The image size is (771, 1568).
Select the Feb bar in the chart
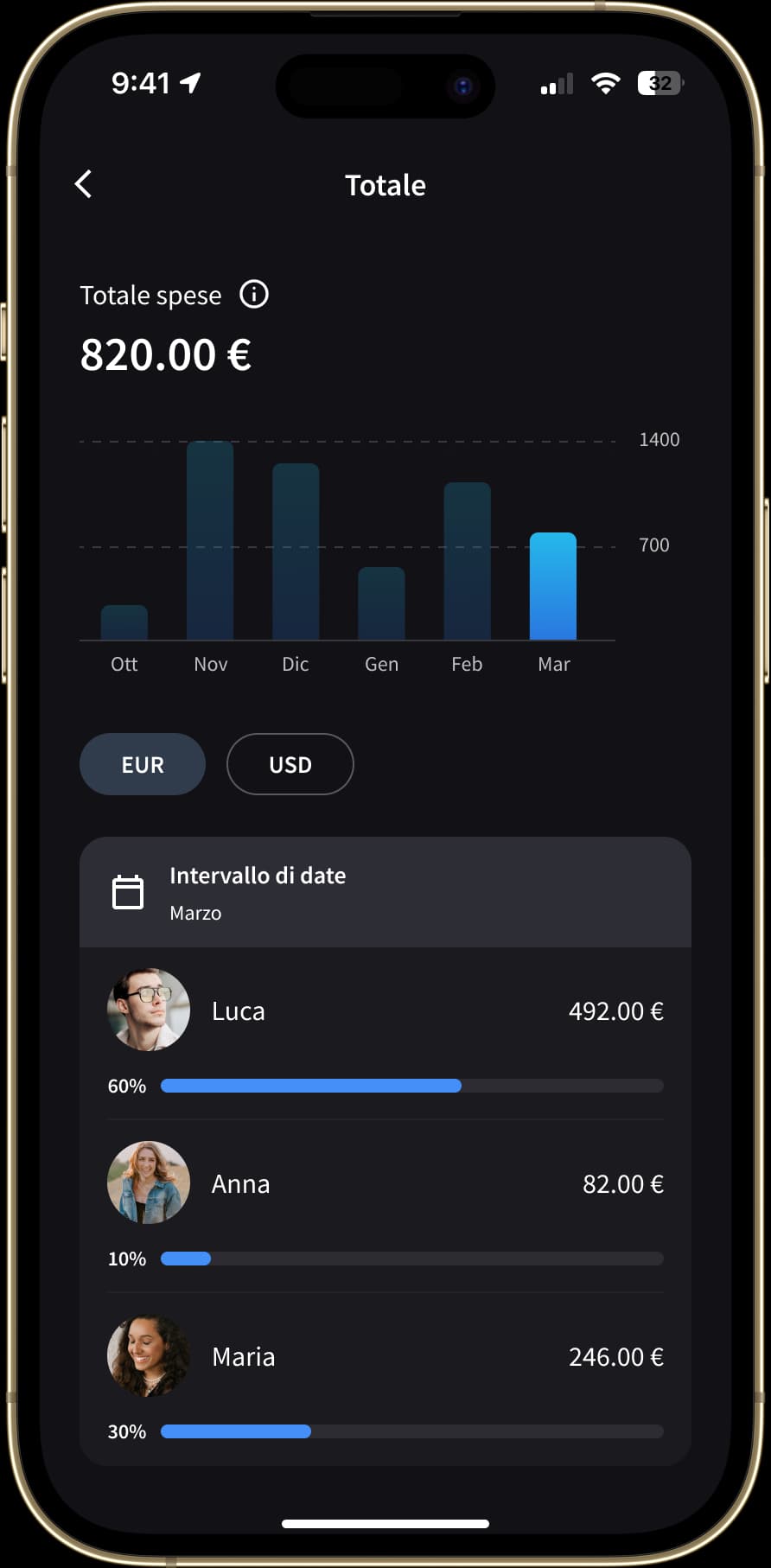point(467,562)
